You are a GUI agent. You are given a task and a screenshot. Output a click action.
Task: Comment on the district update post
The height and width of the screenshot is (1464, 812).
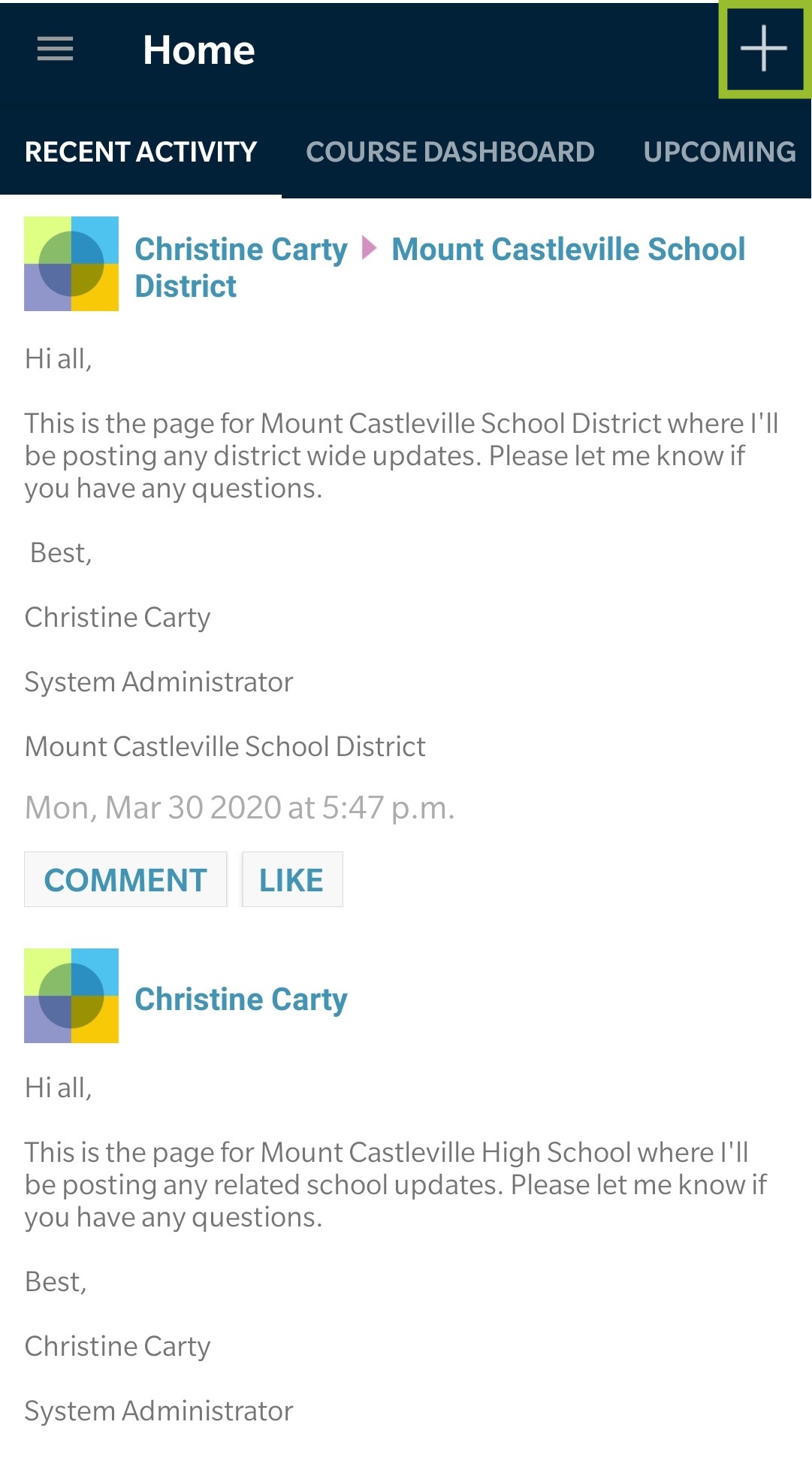coord(125,879)
